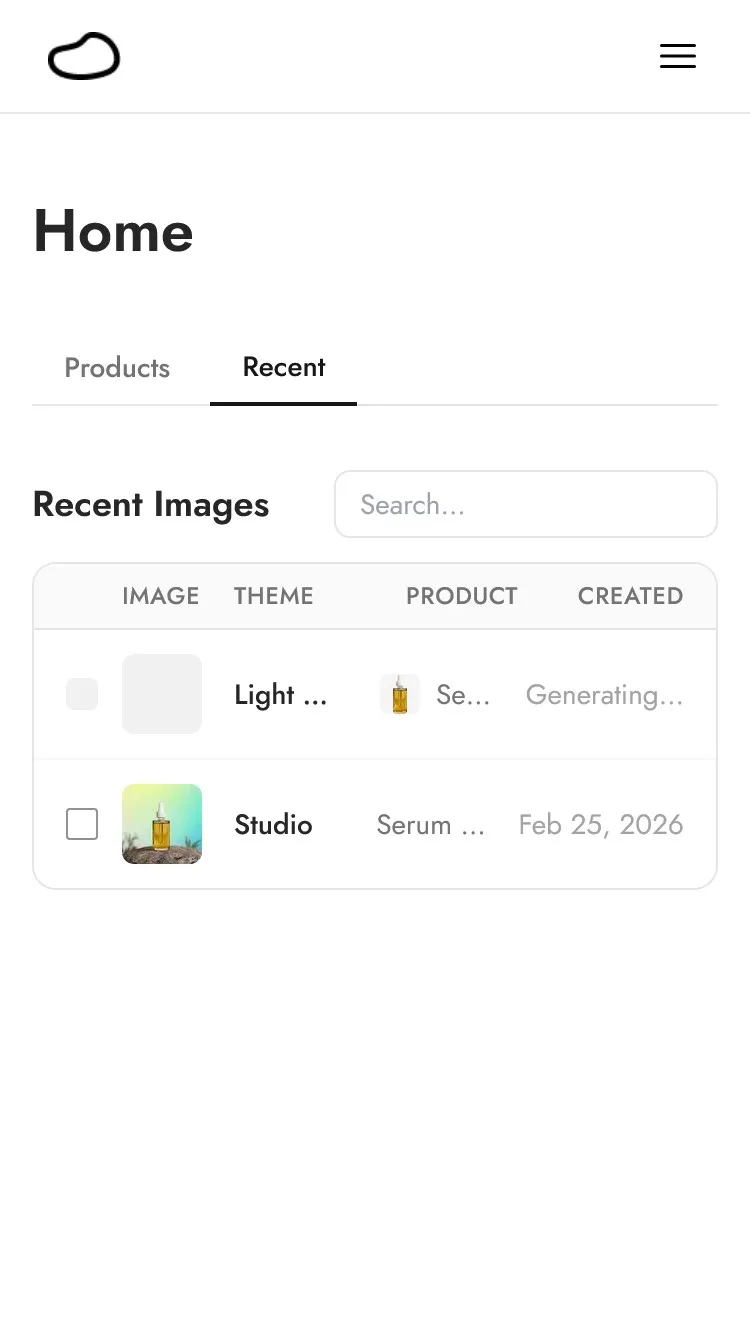
Task: Select the Recent tab
Action: click(284, 368)
